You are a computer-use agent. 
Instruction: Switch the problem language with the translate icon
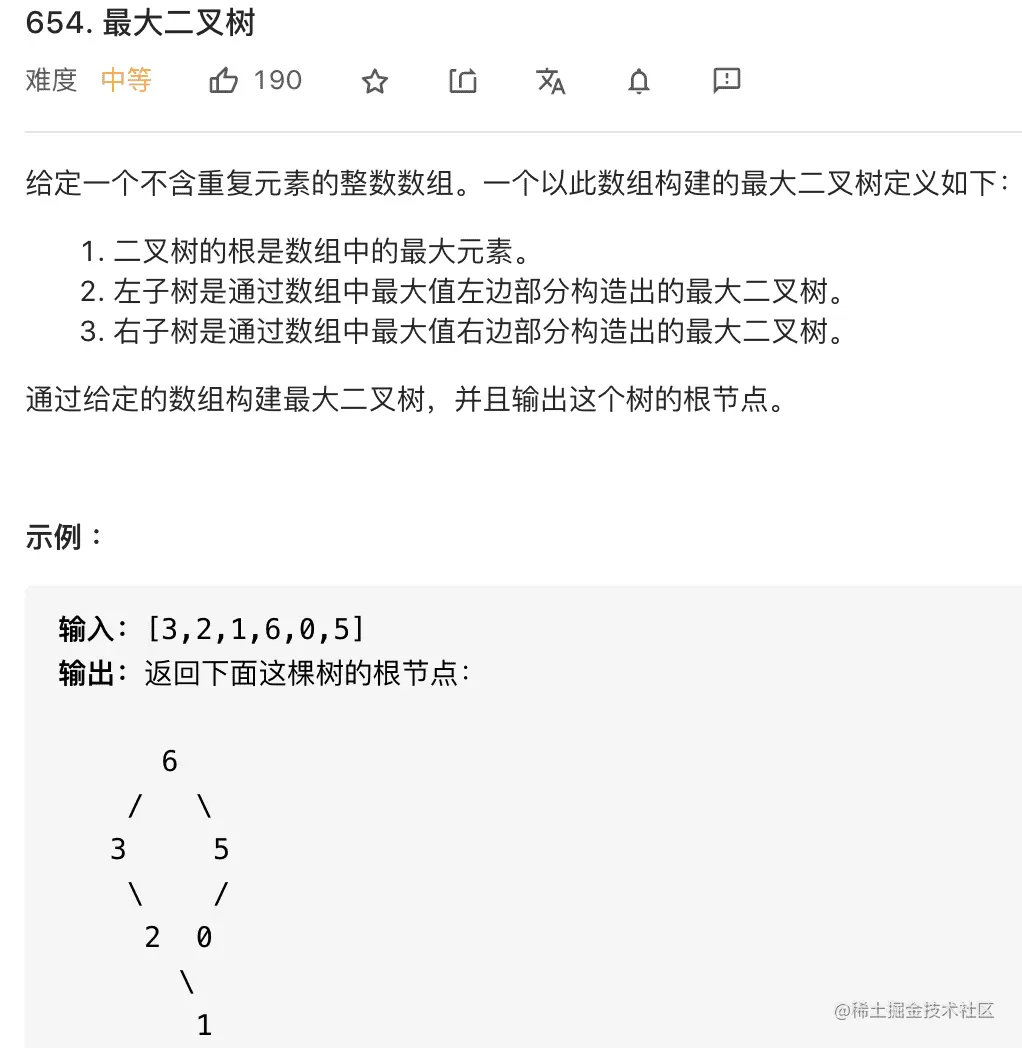[551, 81]
